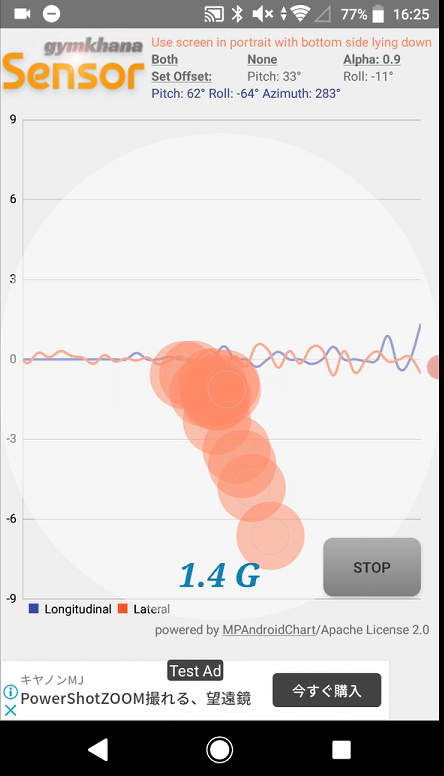Select the underlined None option
The height and width of the screenshot is (776, 444).
[262, 59]
